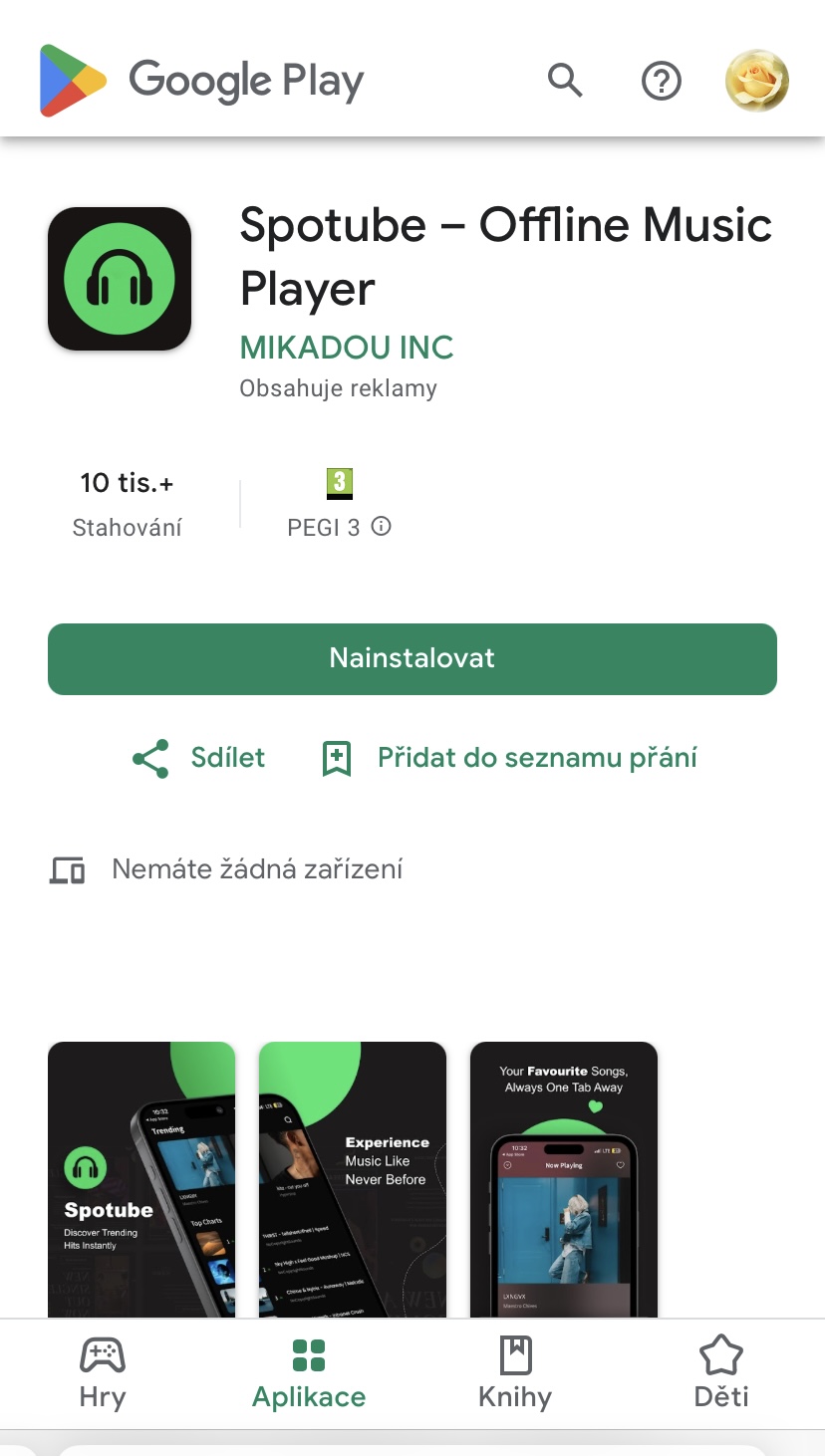Open the Your Favourite Songs screenshot
The height and width of the screenshot is (1456, 825).
(564, 1178)
